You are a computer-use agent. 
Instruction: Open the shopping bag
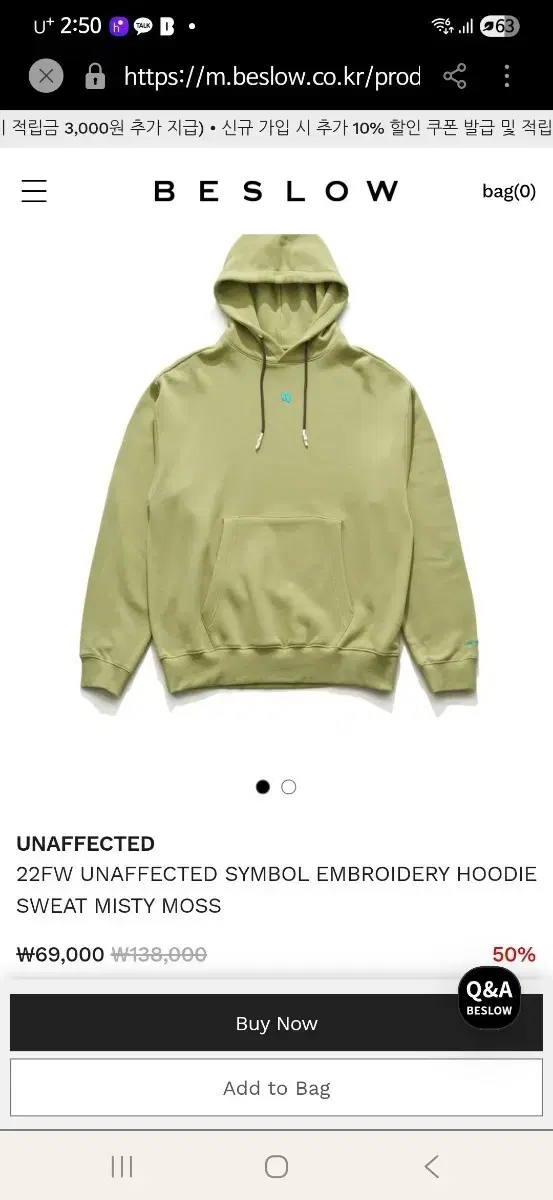coord(509,191)
